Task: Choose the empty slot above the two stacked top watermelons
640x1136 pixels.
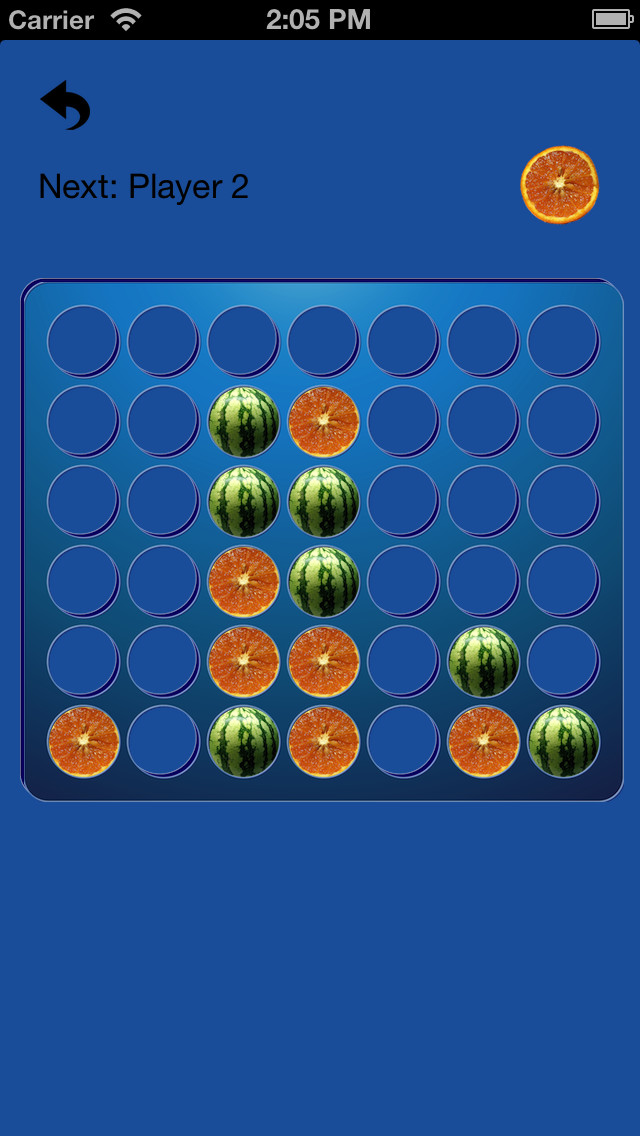Action: (x=243, y=340)
